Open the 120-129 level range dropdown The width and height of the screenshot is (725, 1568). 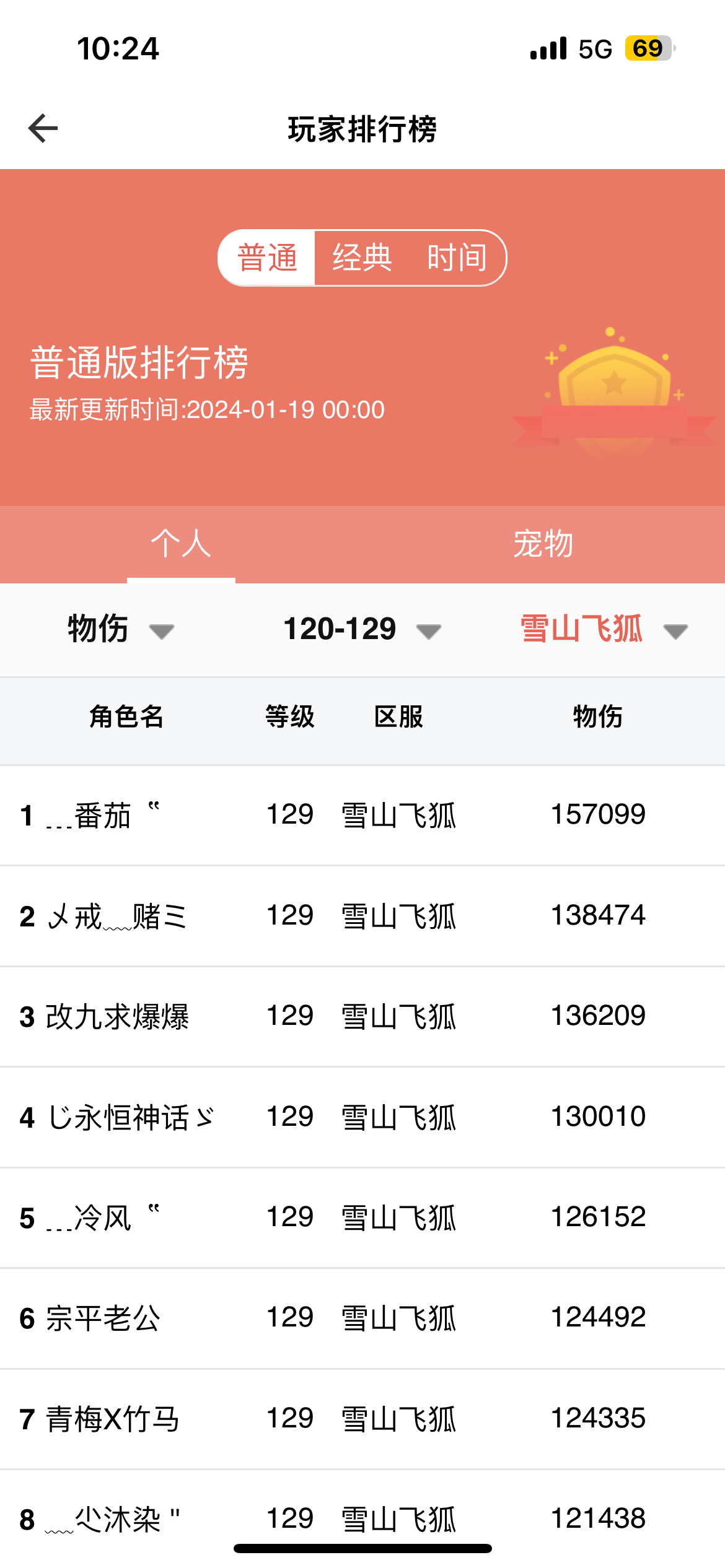tap(362, 629)
